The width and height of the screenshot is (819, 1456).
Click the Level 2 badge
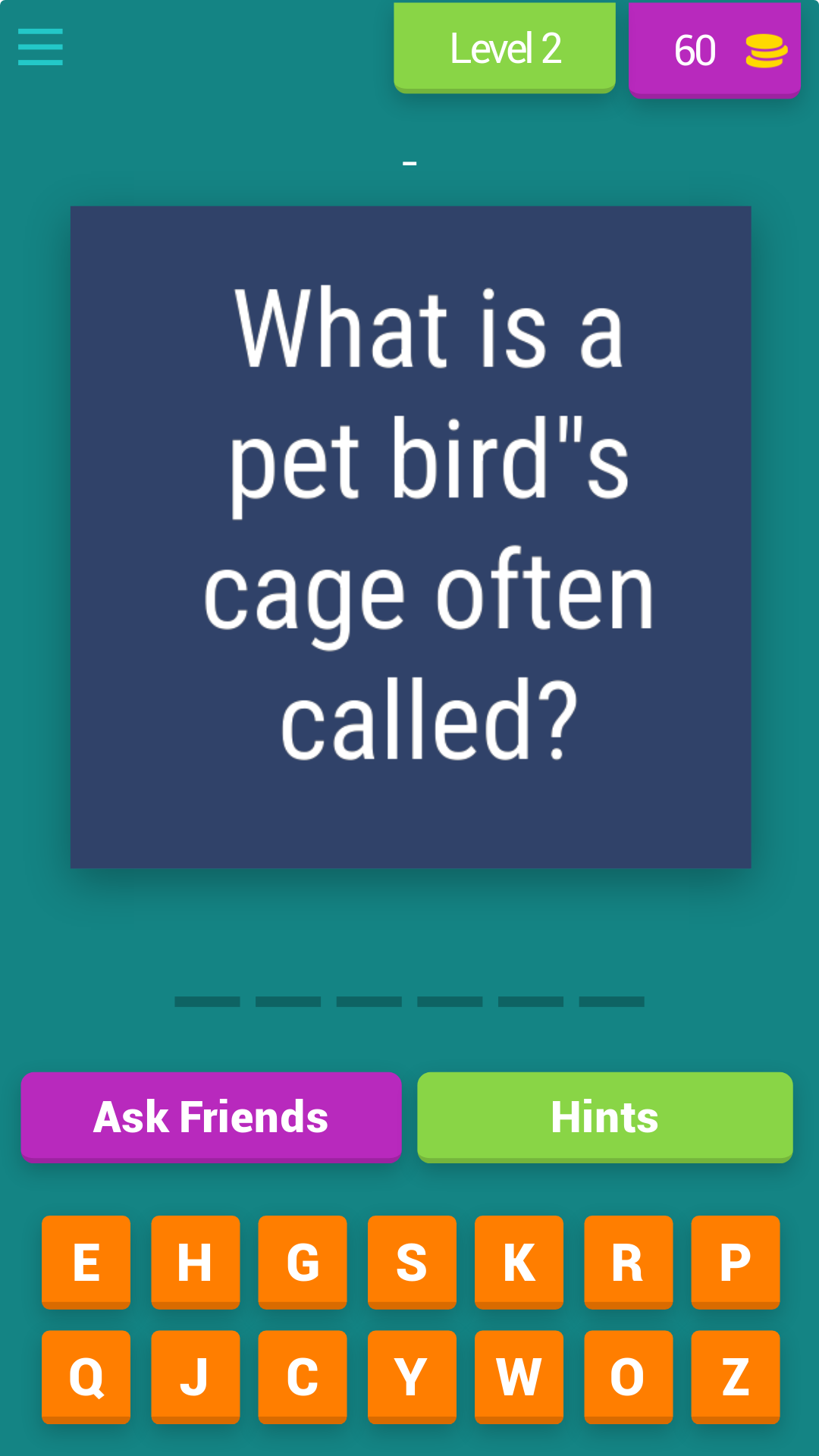click(x=504, y=47)
